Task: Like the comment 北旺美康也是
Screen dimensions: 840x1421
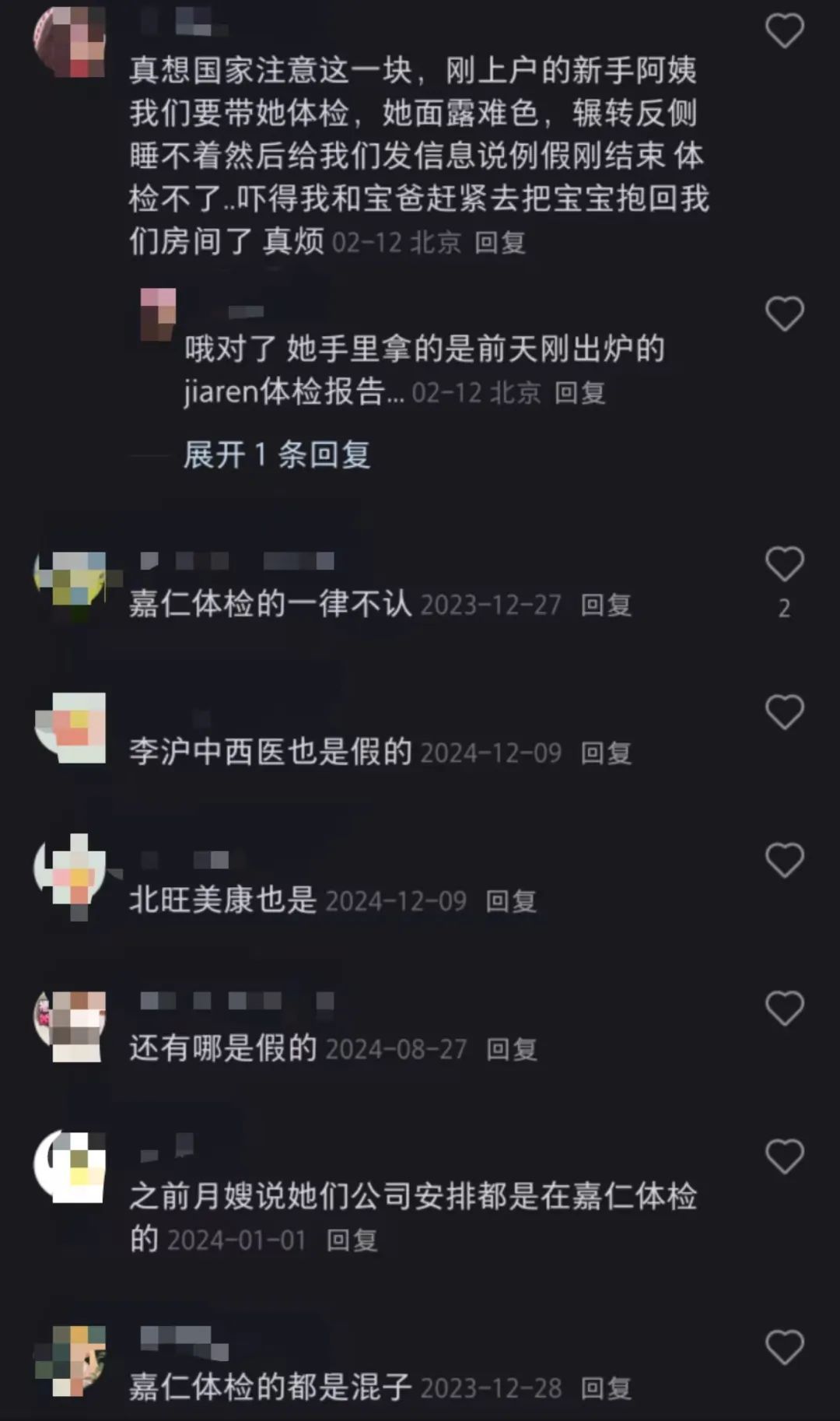Action: 784,861
